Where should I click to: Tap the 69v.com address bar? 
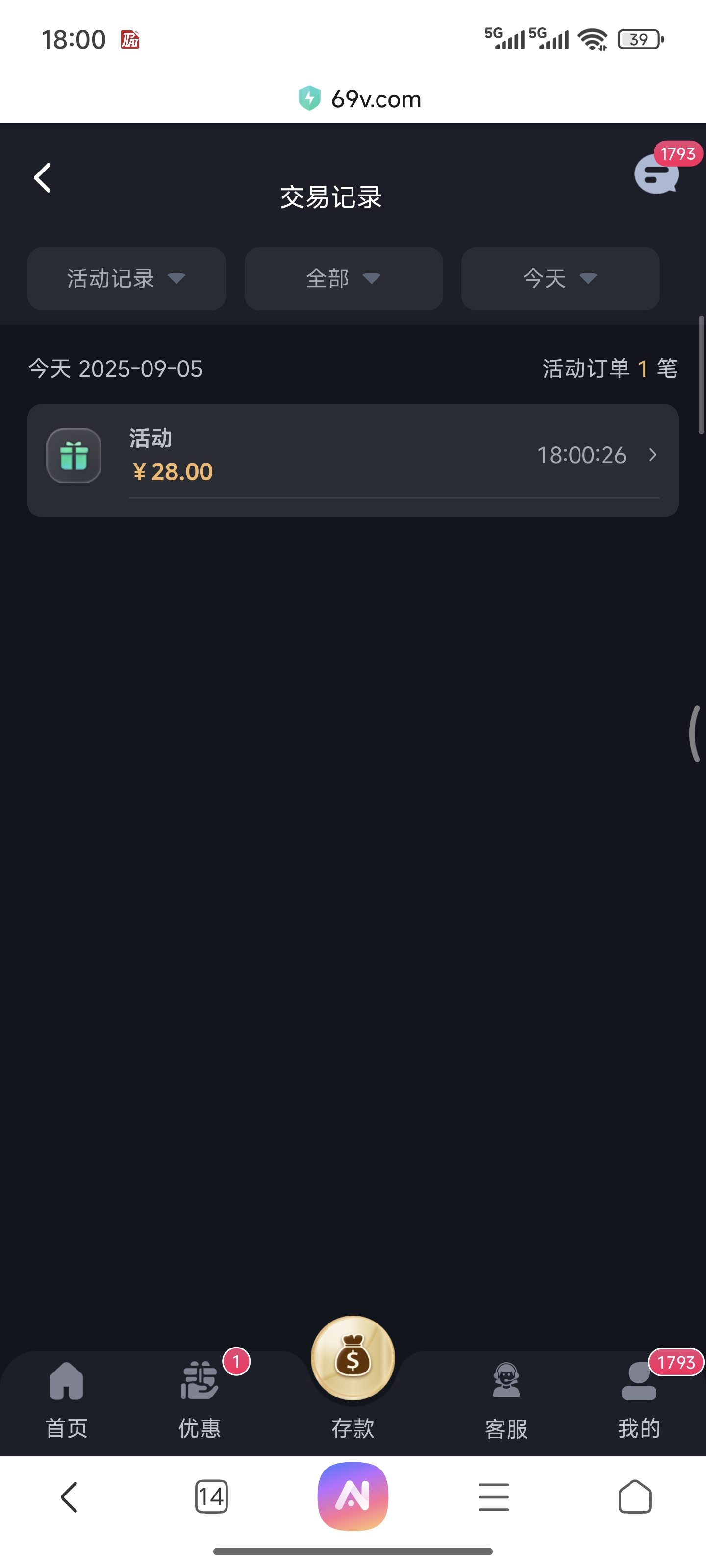pos(359,98)
